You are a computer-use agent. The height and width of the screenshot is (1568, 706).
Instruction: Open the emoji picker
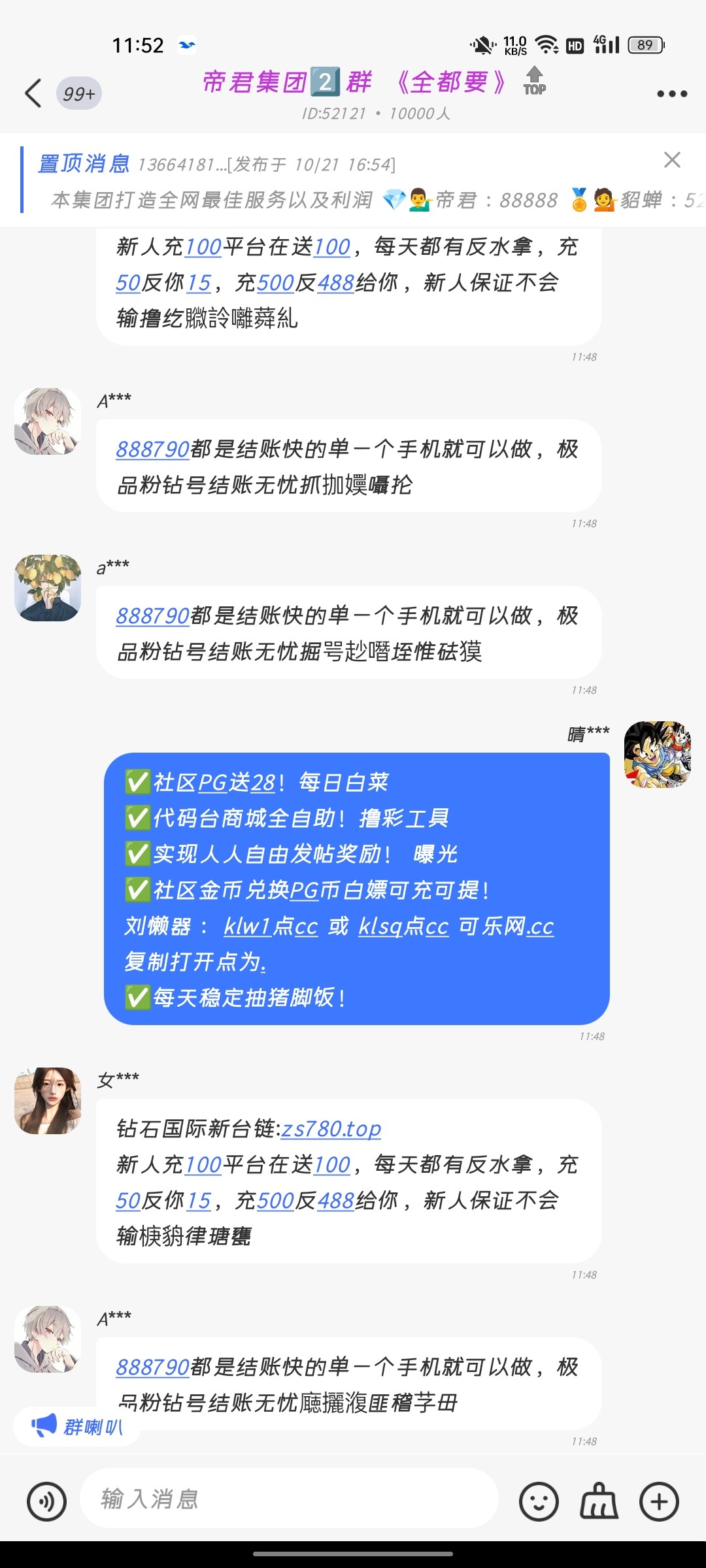coord(539,1501)
